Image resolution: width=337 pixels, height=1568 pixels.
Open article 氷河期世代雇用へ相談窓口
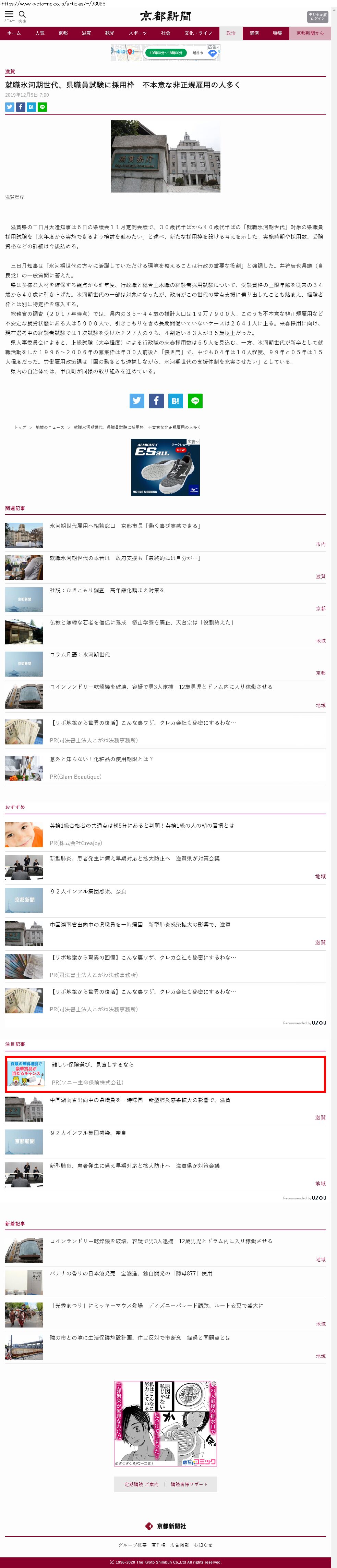click(125, 526)
